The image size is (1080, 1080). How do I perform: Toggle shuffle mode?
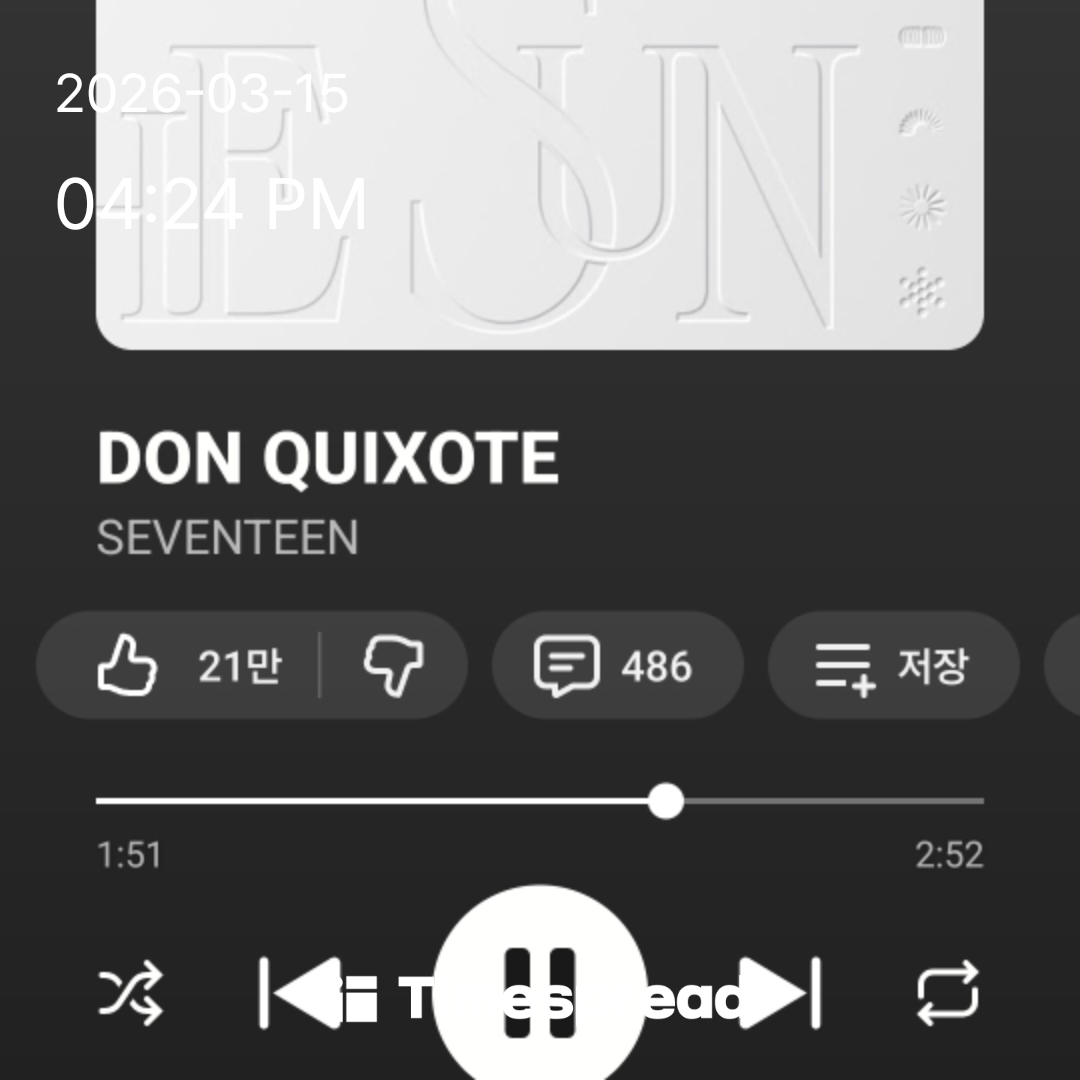point(130,994)
